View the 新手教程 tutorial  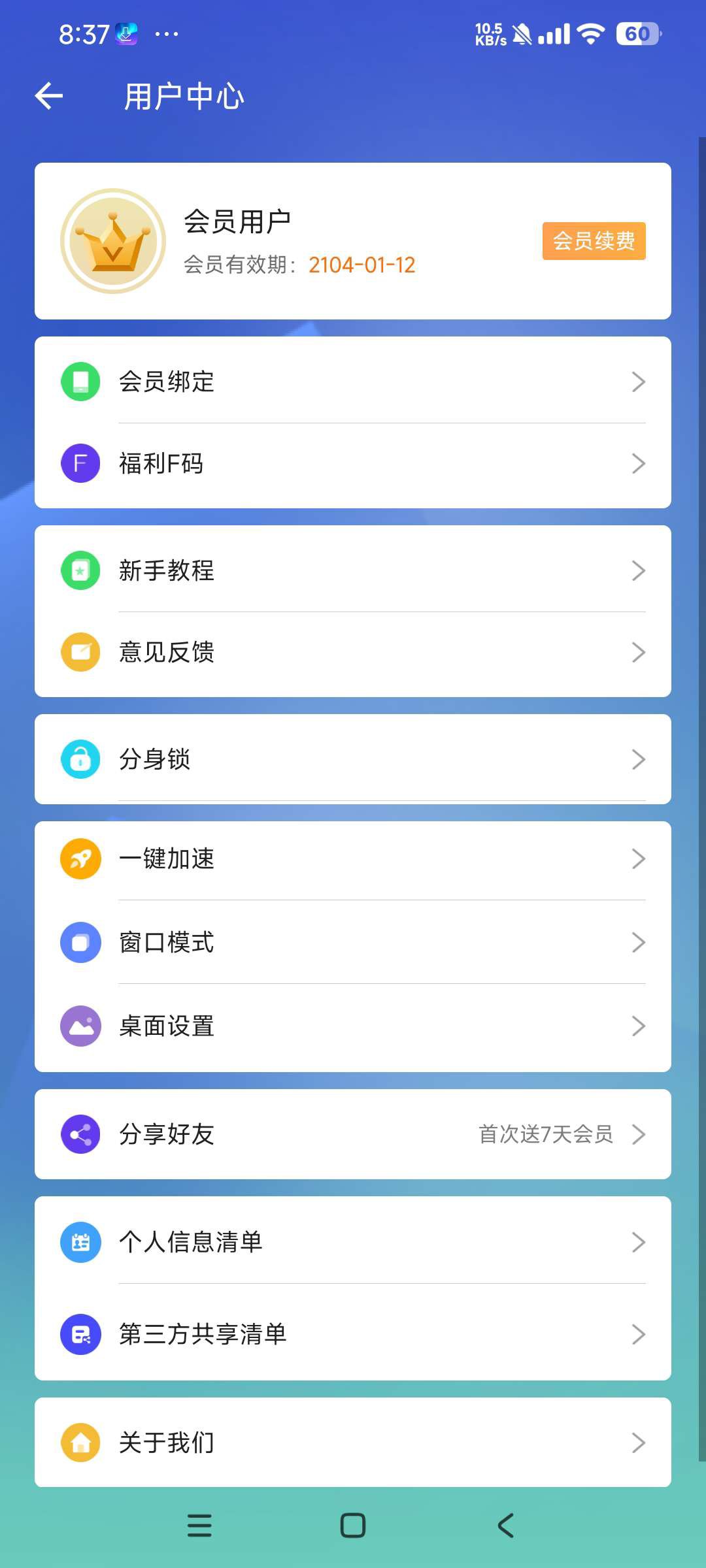point(353,570)
